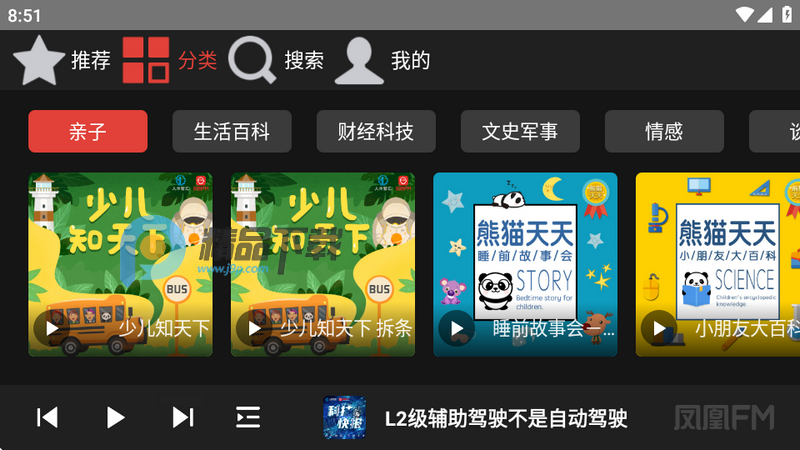
Task: Skip to the next track
Action: click(182, 417)
